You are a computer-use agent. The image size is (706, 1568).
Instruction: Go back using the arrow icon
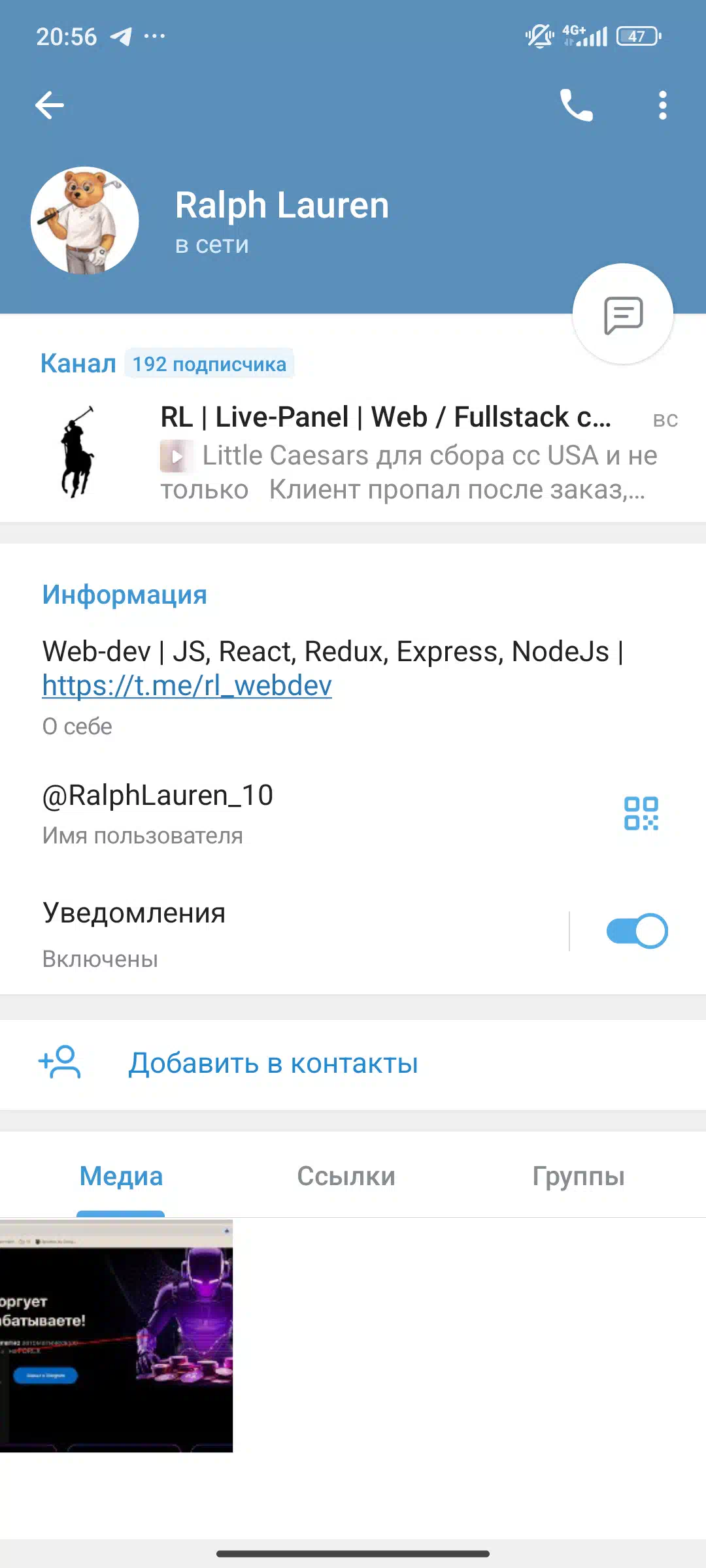tap(50, 105)
